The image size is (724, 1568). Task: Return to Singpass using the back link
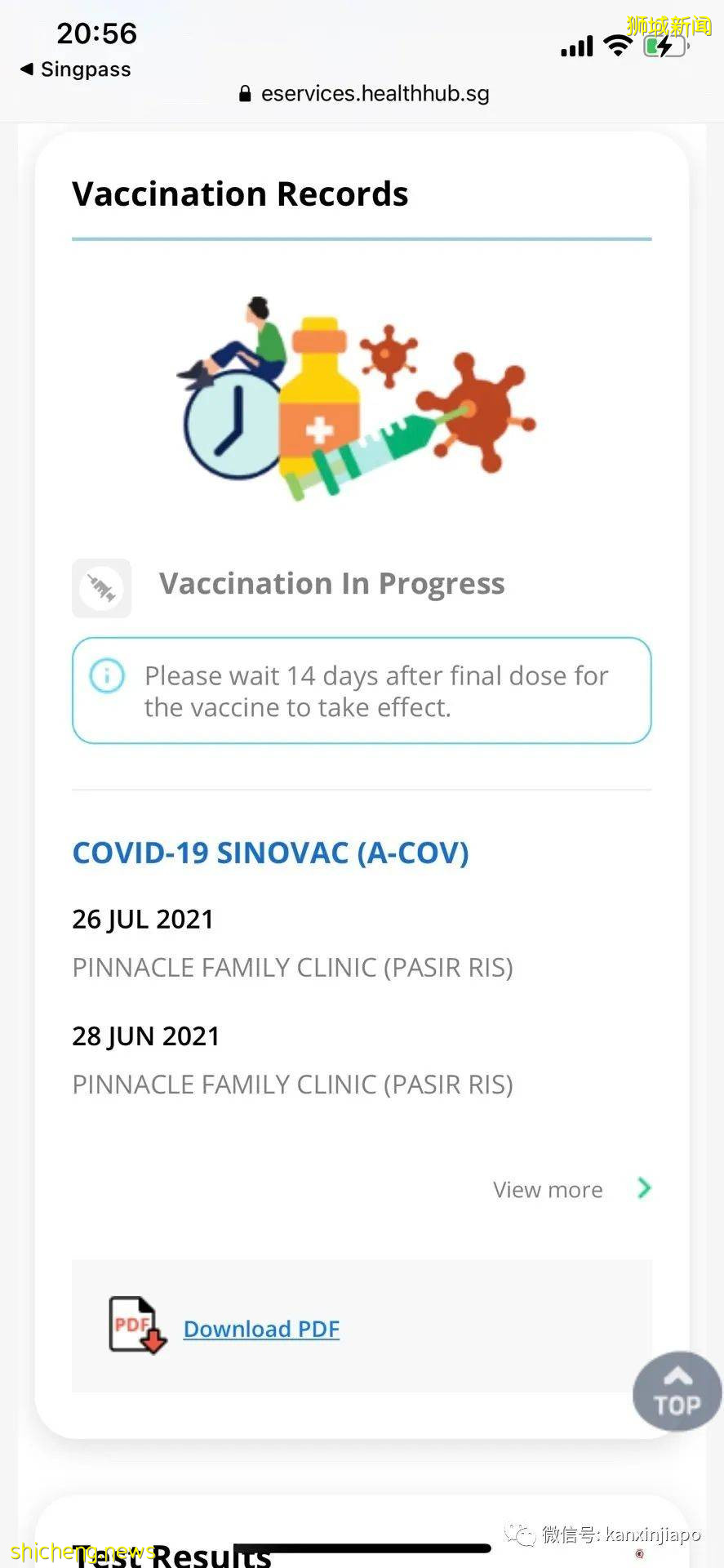tap(73, 69)
